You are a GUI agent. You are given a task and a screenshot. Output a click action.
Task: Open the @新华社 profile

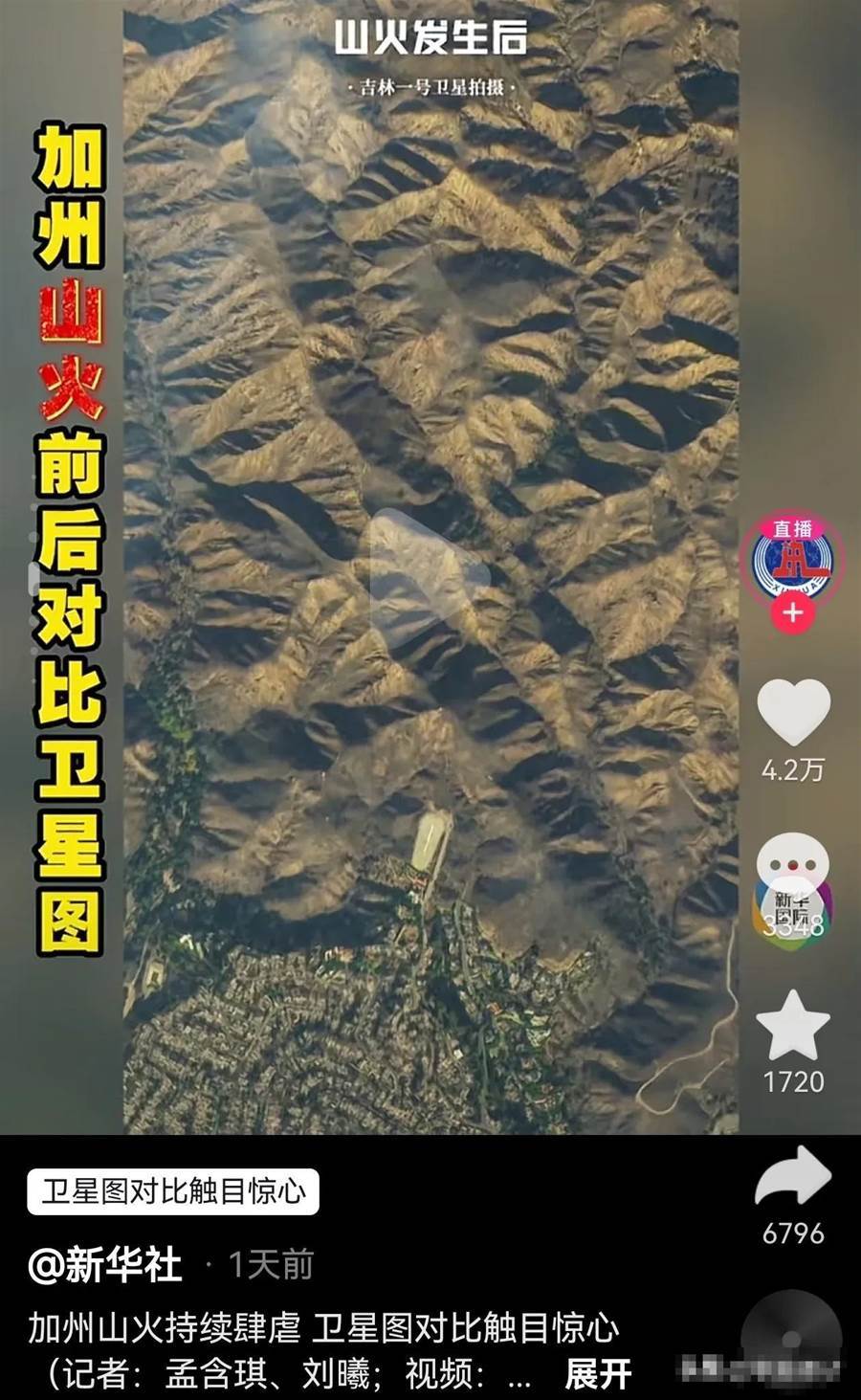pos(105,1265)
